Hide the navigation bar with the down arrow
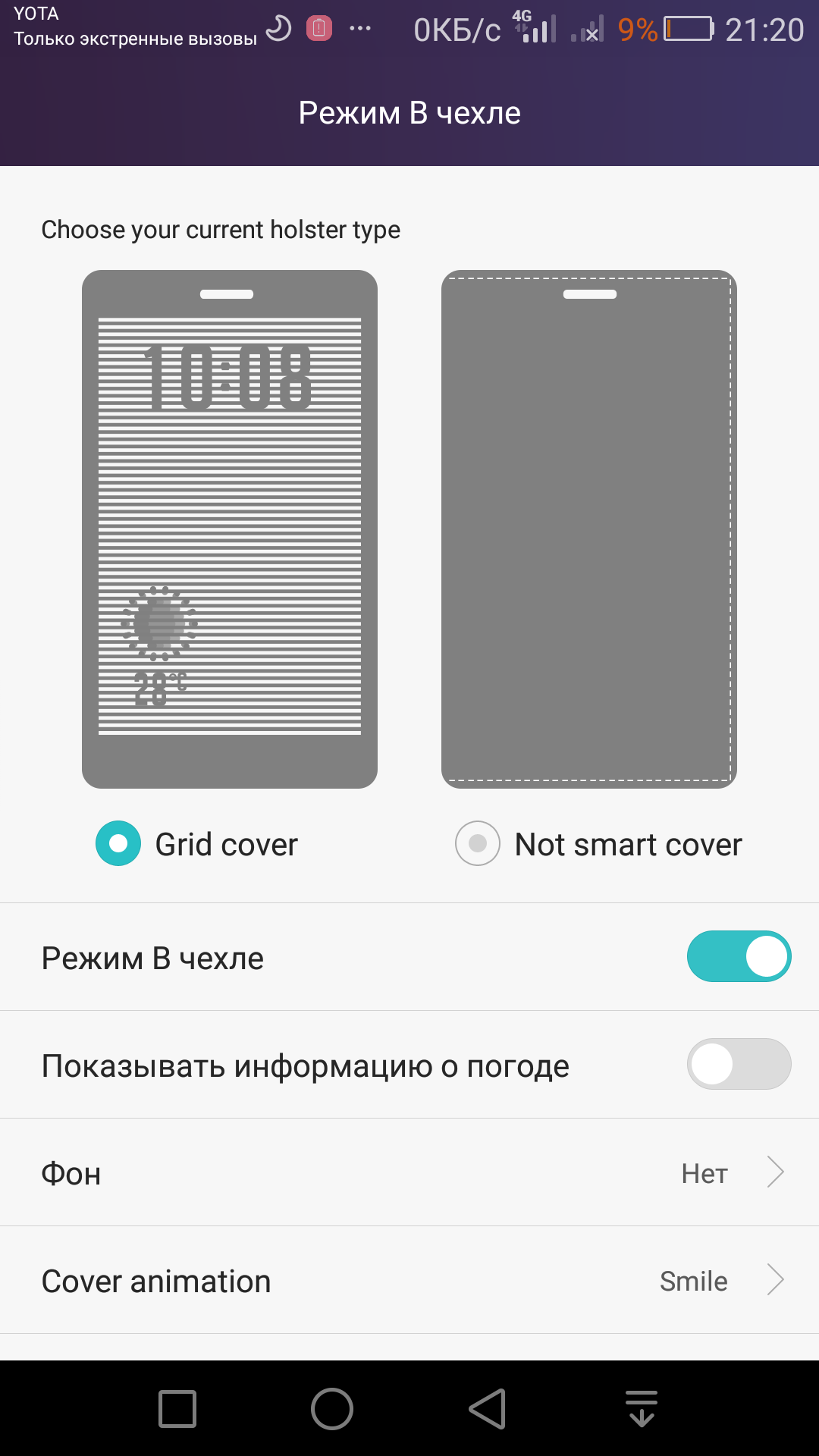Screen dimensions: 819x1456 [642, 1409]
